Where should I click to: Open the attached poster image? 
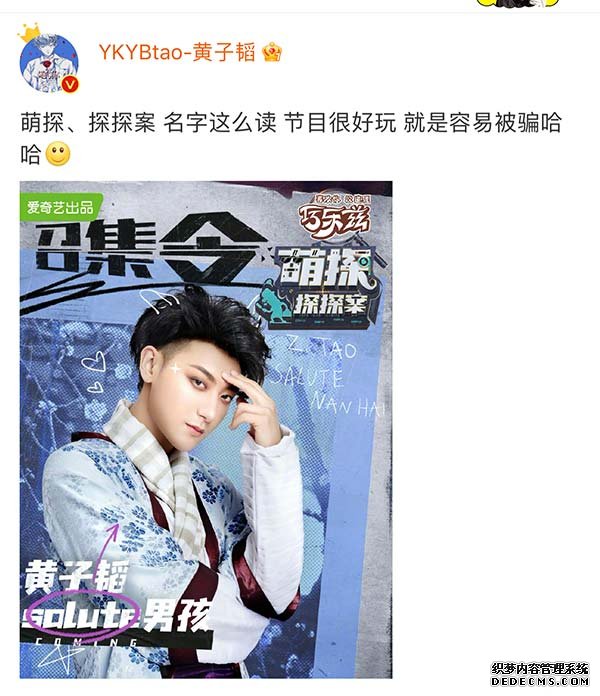pyautogui.click(x=206, y=430)
